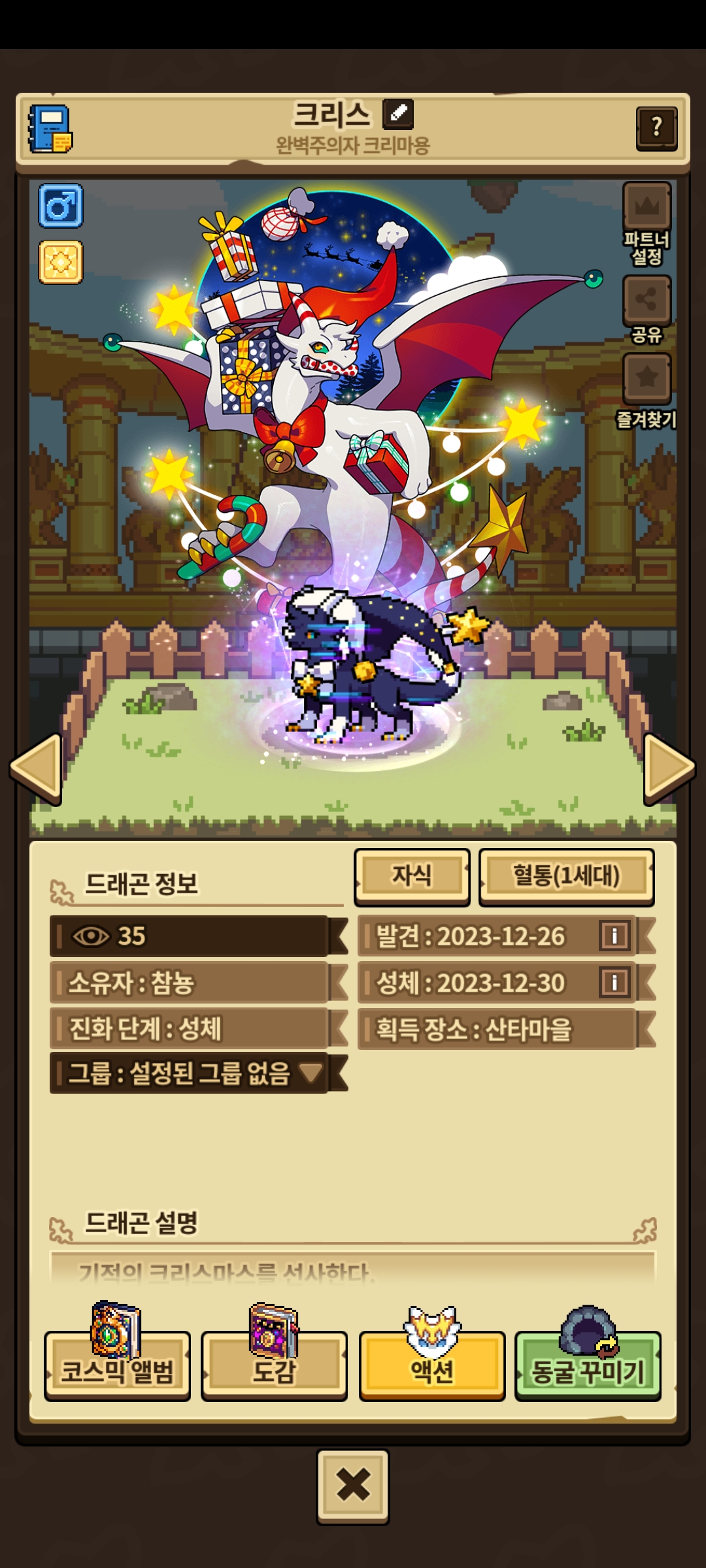Image resolution: width=706 pixels, height=1568 pixels.
Task: Tap the yellow light element icon
Action: coord(61,262)
